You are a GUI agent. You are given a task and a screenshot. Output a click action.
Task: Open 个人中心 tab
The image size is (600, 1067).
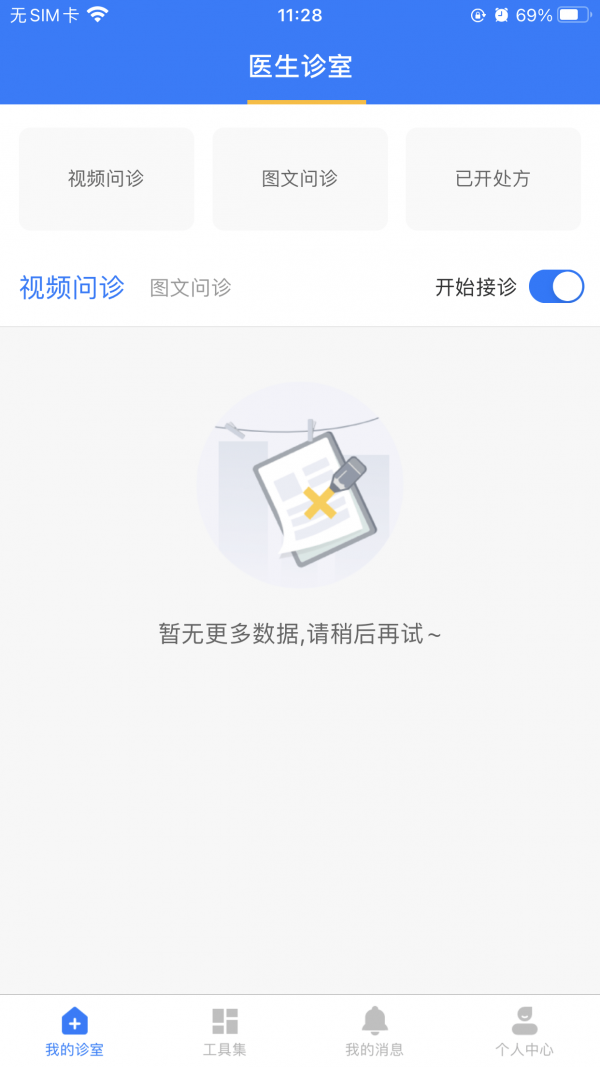(x=524, y=1032)
